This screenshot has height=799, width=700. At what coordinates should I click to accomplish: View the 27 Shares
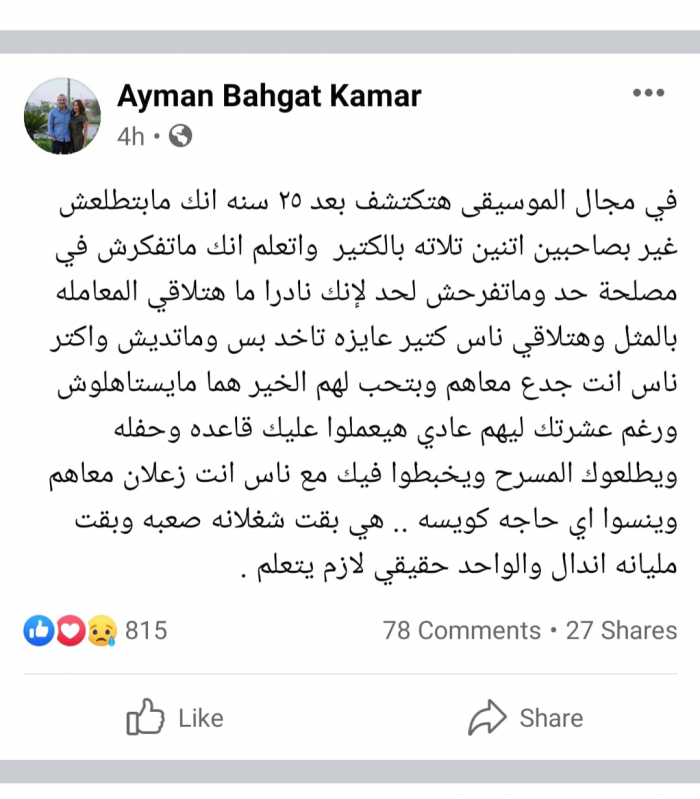click(x=621, y=630)
